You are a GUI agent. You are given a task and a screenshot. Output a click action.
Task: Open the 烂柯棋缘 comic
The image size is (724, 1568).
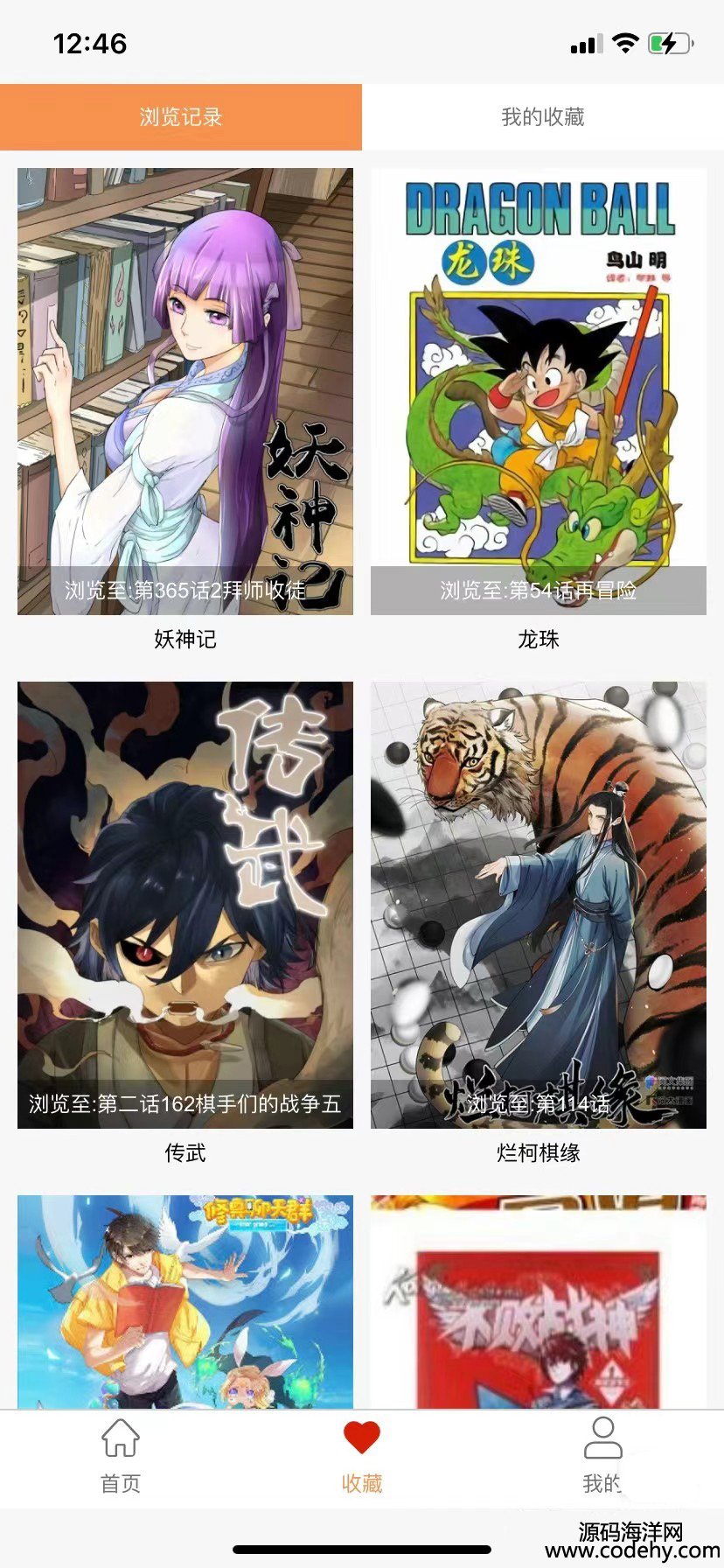539,905
